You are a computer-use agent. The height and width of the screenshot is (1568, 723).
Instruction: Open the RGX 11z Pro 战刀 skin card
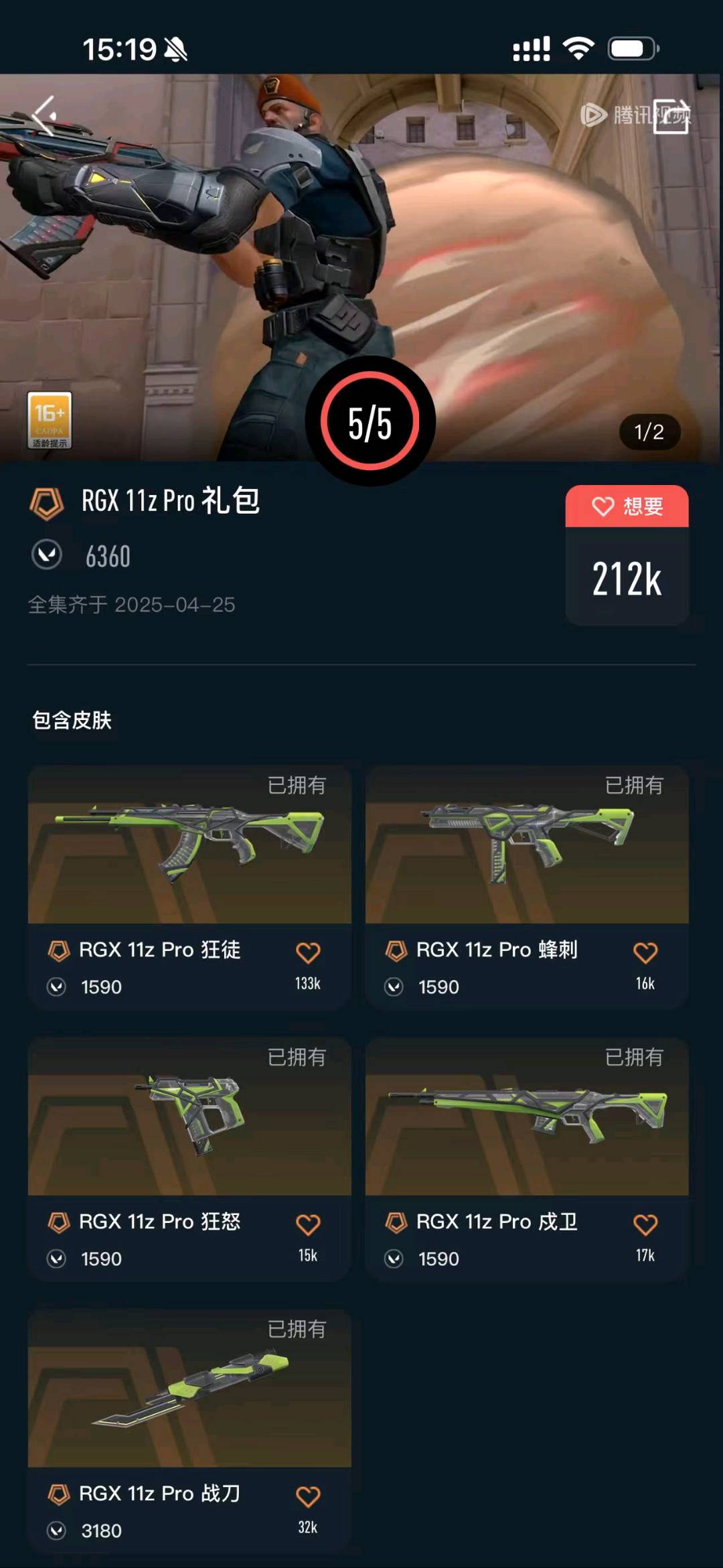[x=189, y=1389]
